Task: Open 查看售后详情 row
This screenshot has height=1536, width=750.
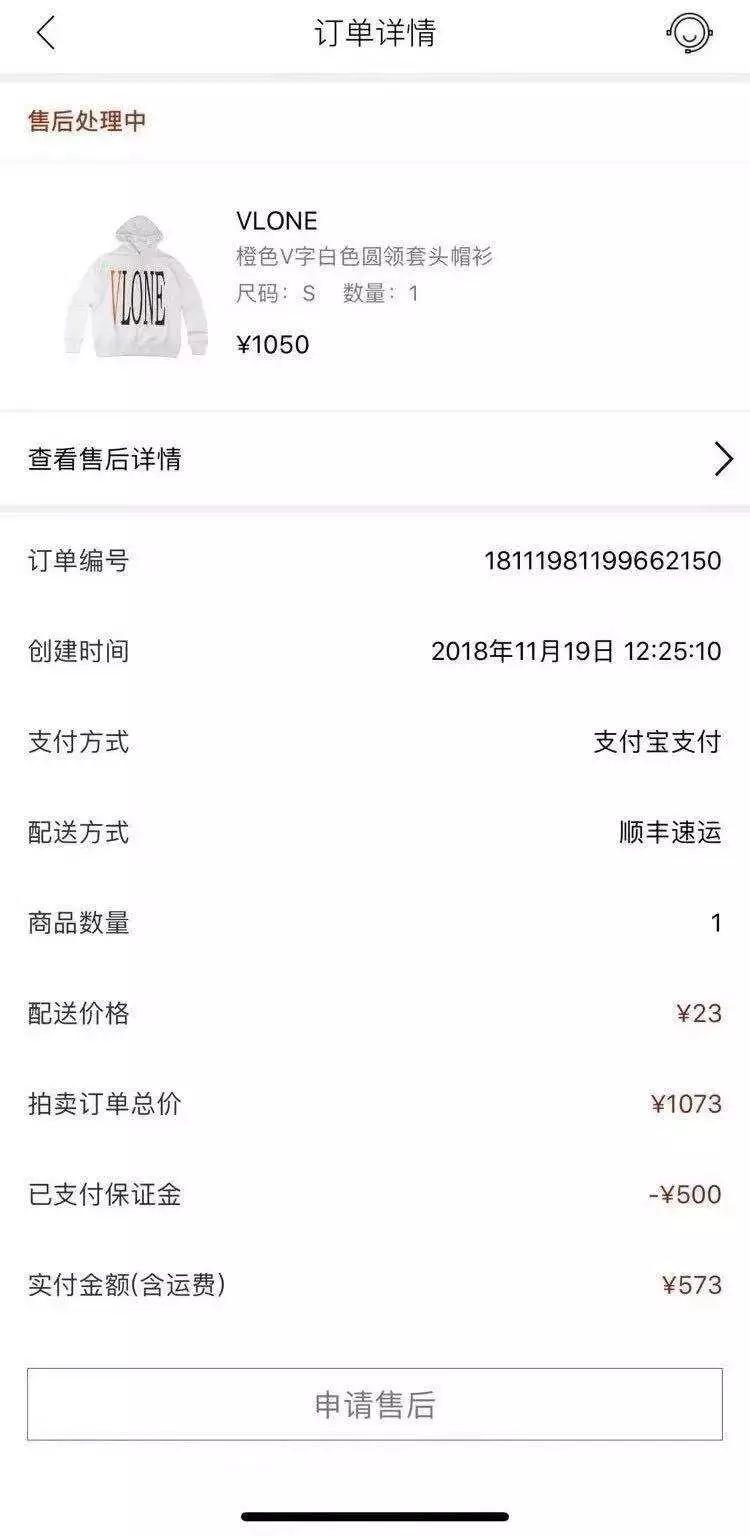Action: click(375, 459)
